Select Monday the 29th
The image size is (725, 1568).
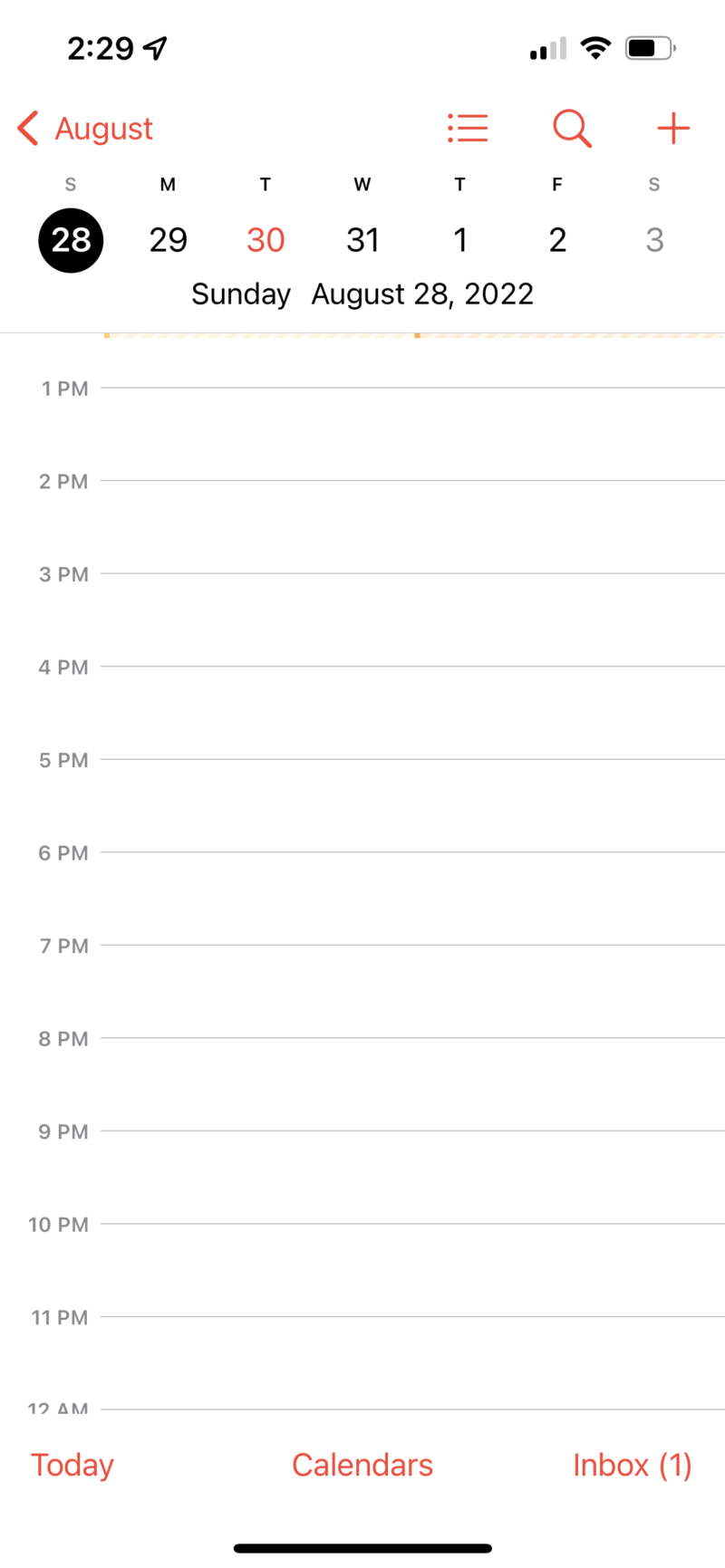(168, 240)
